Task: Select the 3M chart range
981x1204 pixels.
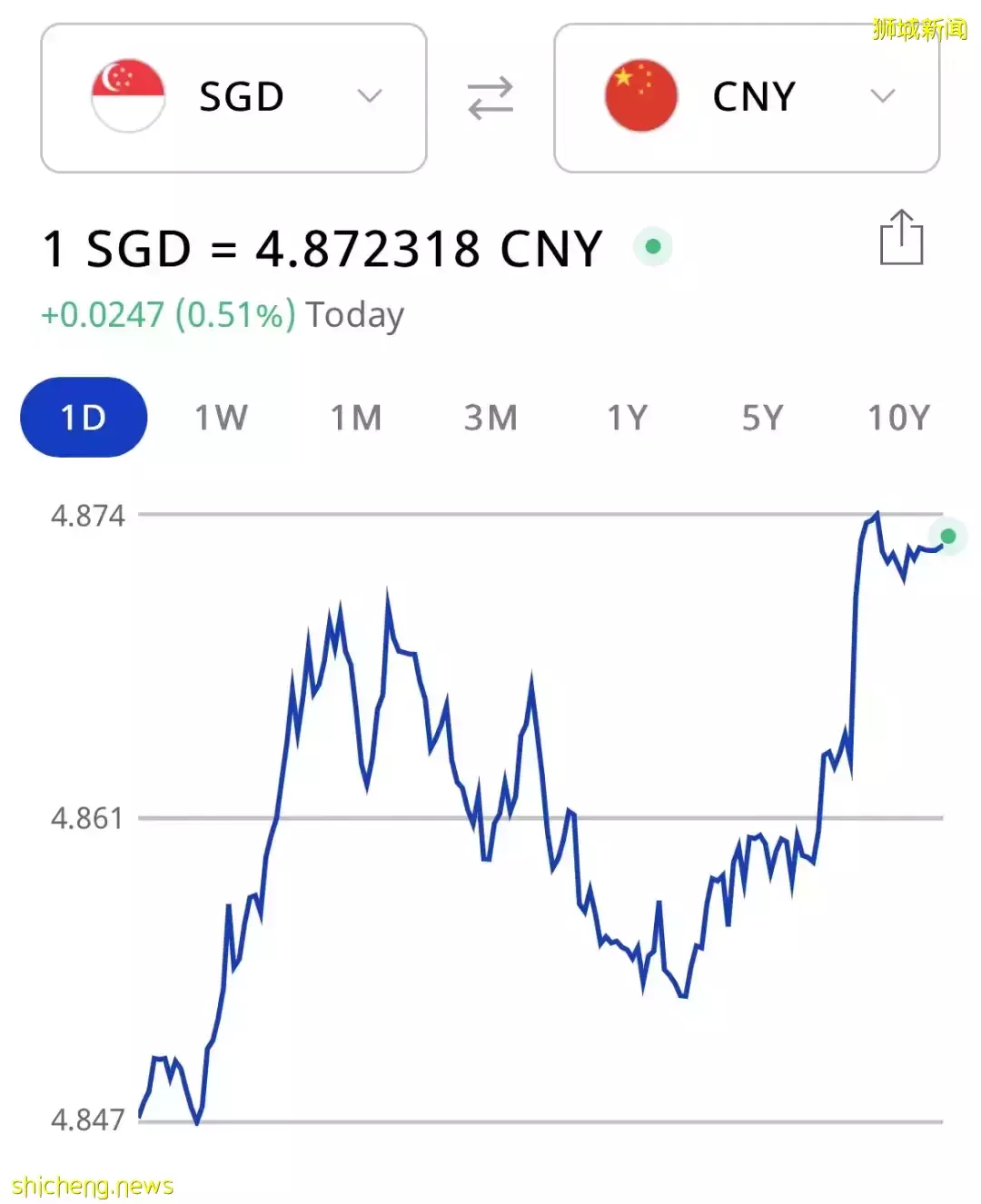Action: pyautogui.click(x=491, y=418)
